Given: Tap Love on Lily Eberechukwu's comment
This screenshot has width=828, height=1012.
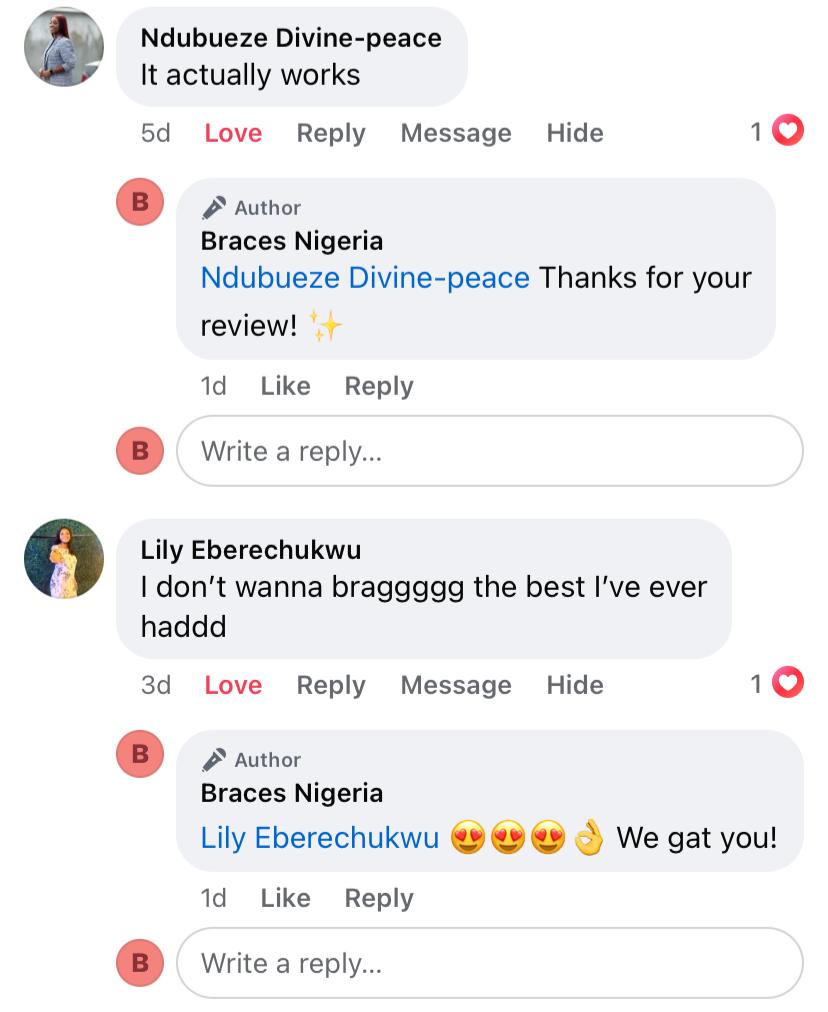Looking at the screenshot, I should (x=233, y=685).
